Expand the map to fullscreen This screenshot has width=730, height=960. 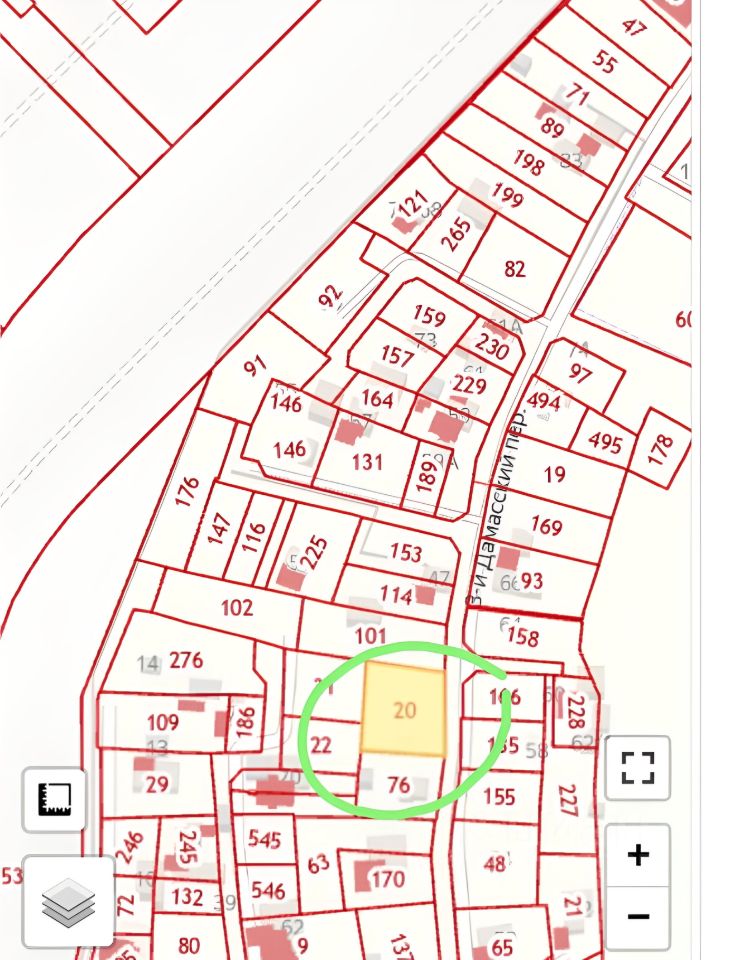point(637,768)
